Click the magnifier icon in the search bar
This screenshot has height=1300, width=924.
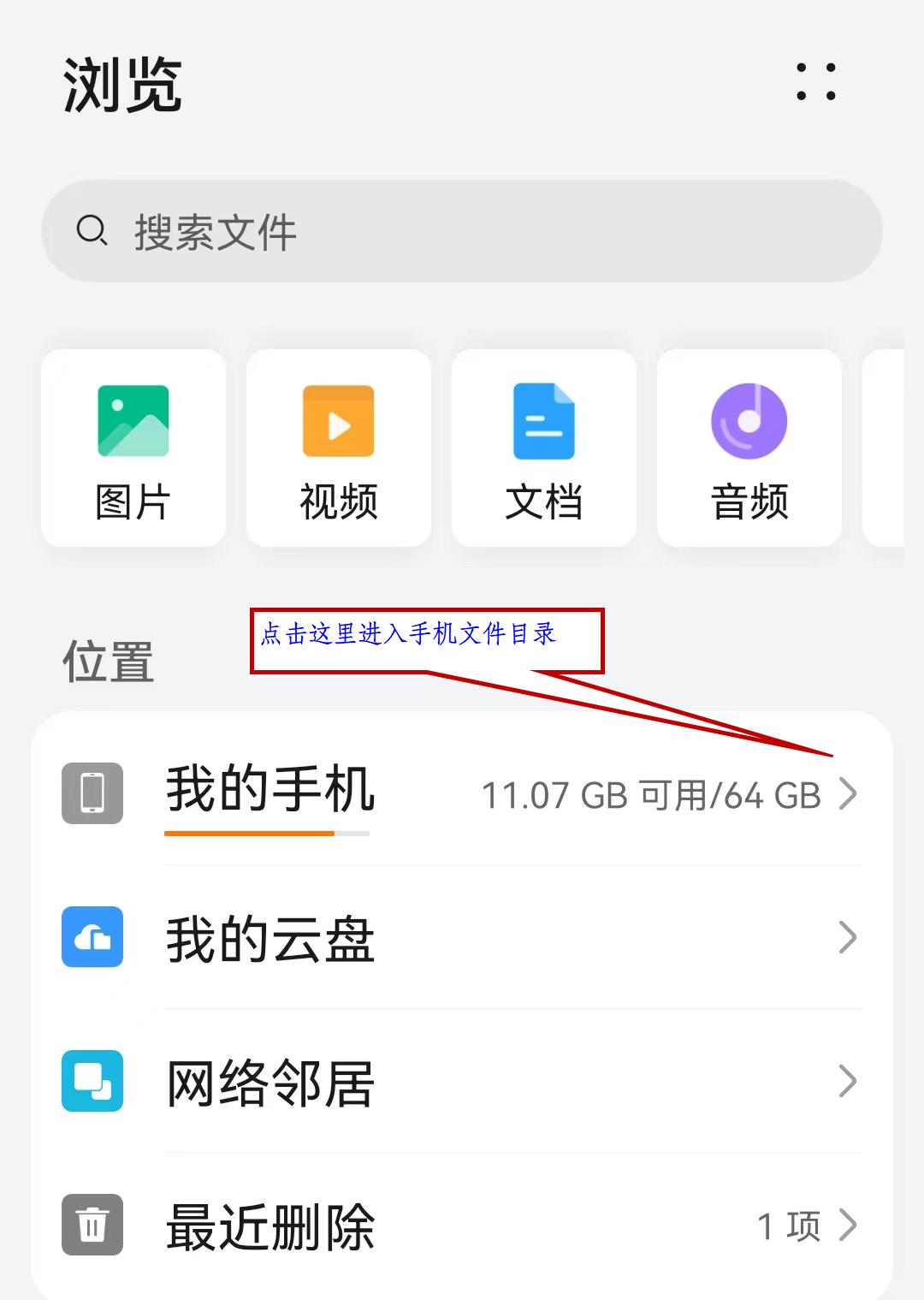point(92,229)
